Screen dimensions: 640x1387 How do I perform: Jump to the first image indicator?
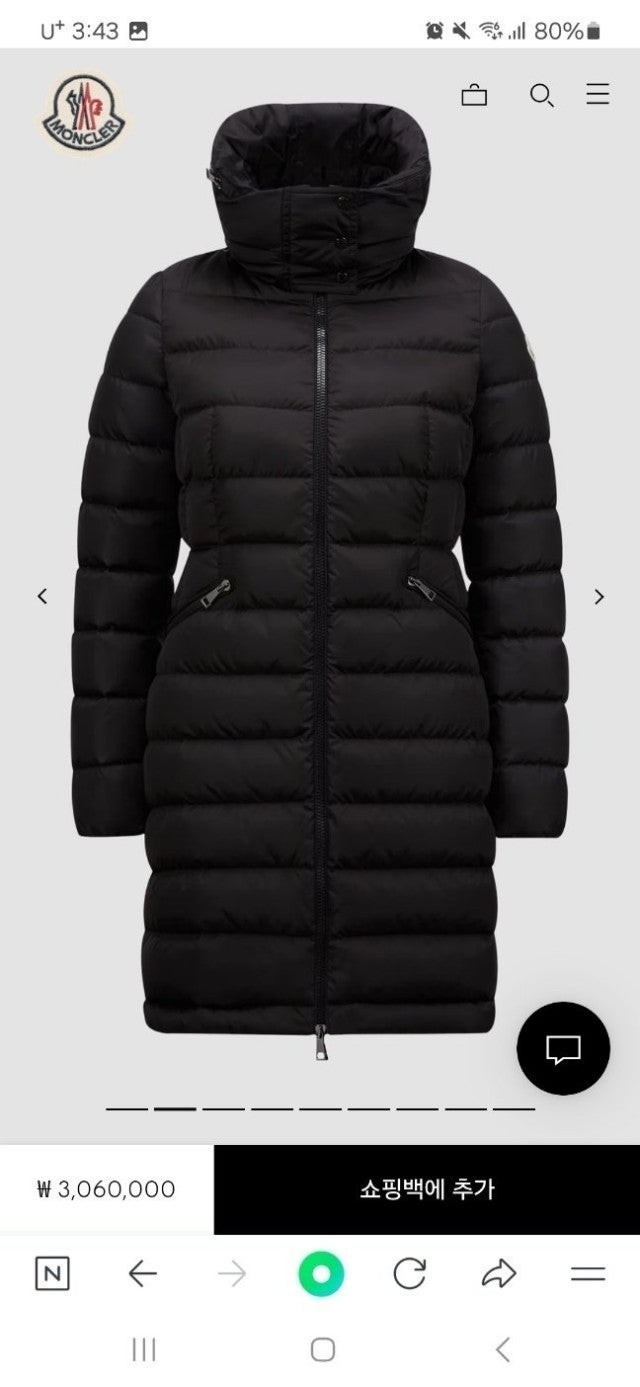[127, 1108]
